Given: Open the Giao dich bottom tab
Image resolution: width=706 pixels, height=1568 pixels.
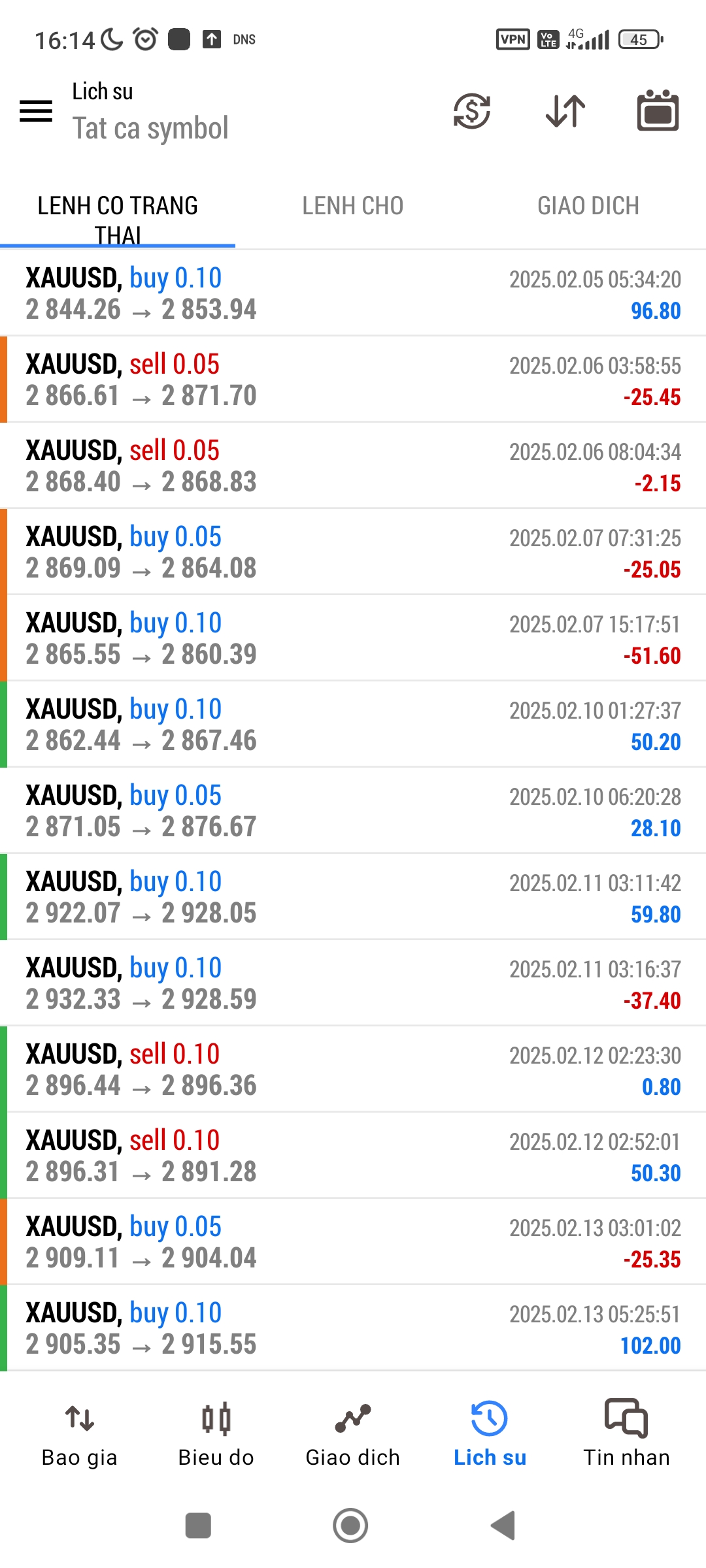Looking at the screenshot, I should 352,1435.
